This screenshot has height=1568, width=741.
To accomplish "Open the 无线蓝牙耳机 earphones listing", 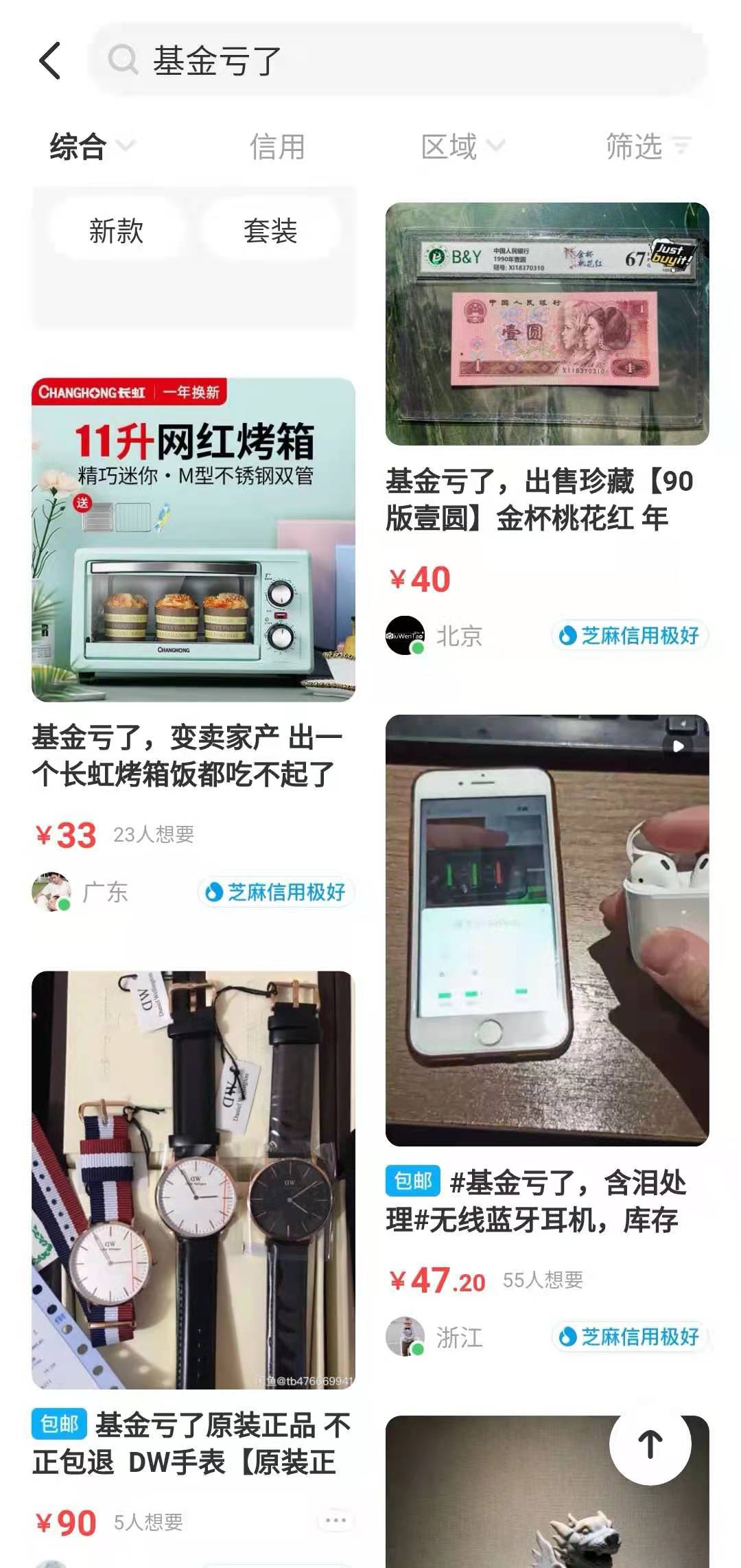I will [547, 930].
